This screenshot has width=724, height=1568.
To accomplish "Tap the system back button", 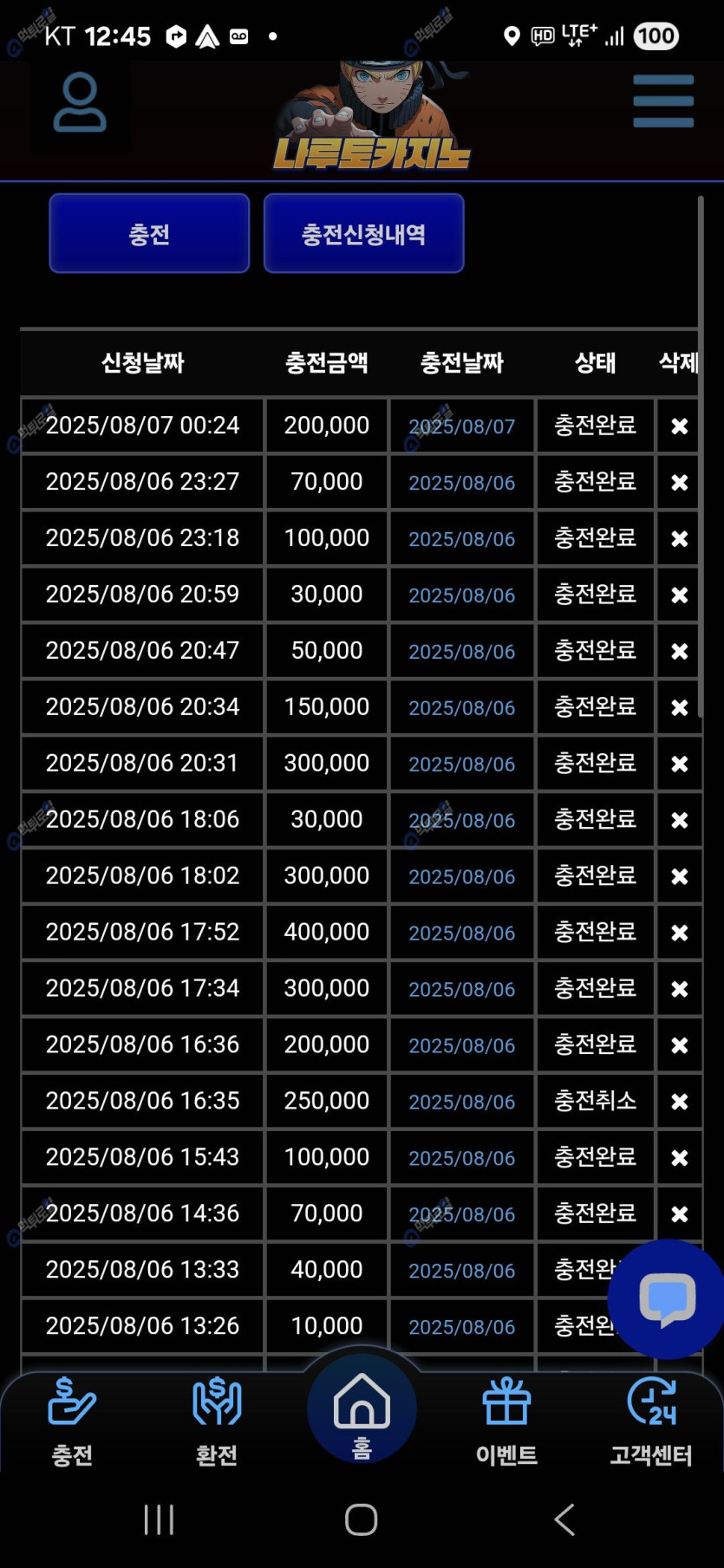I will point(564,1519).
